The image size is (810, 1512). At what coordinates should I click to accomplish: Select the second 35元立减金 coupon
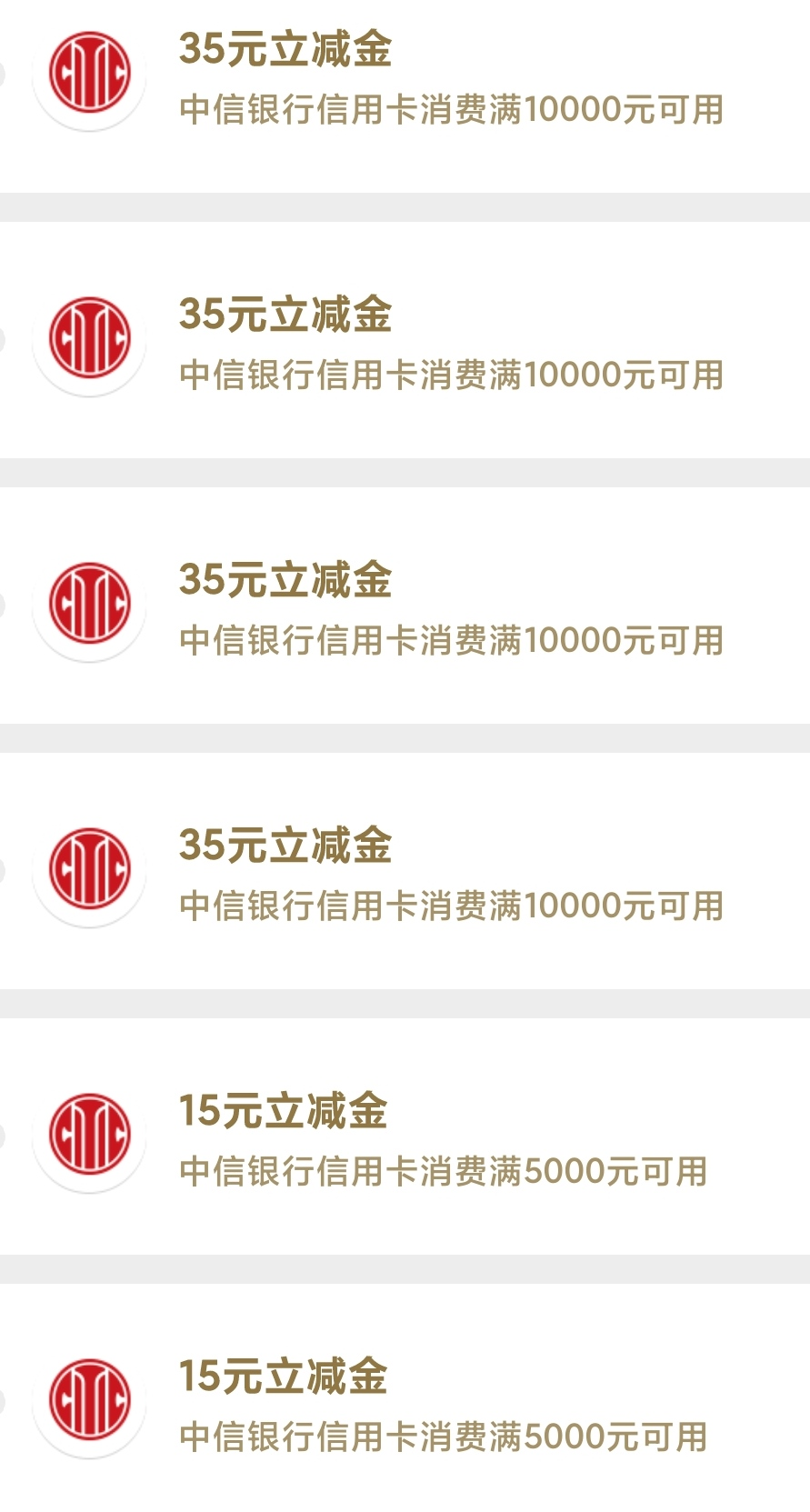pos(405,342)
